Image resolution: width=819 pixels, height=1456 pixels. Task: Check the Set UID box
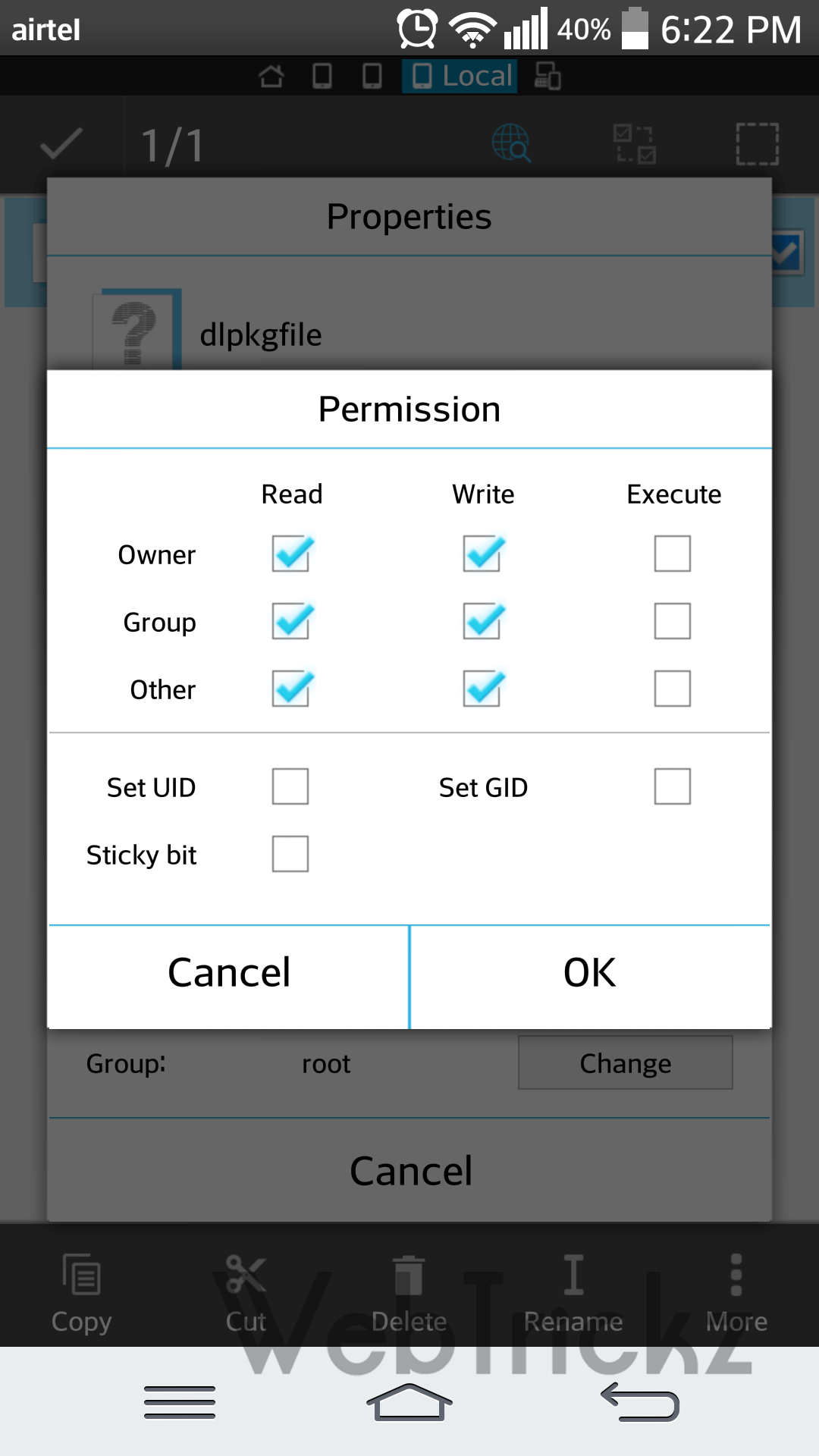click(290, 786)
